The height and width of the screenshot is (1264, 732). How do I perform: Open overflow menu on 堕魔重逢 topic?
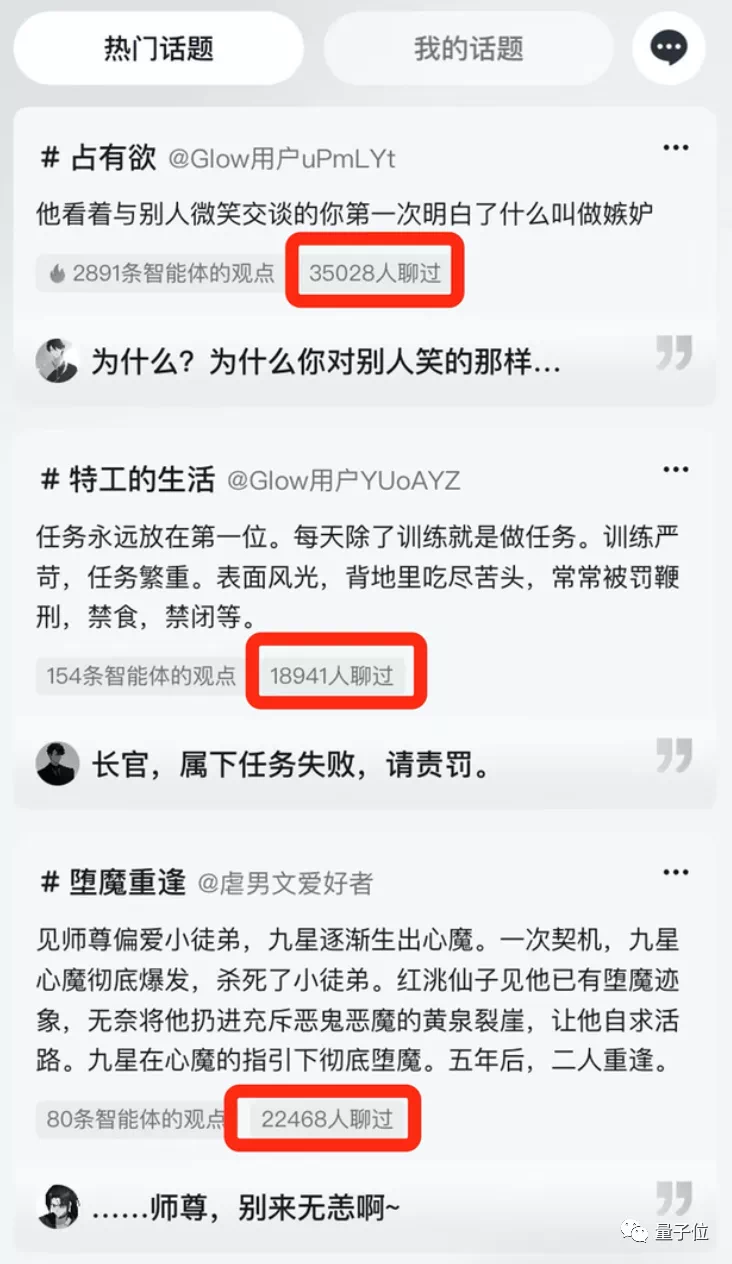click(x=676, y=872)
